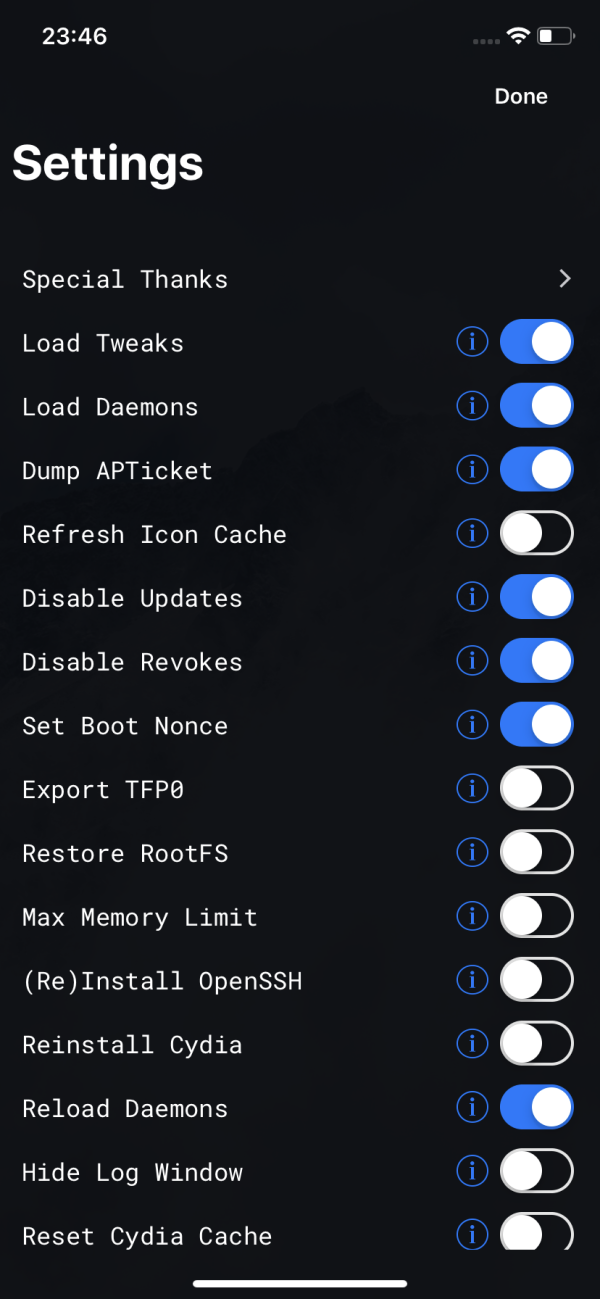Open the Special Thanks row
This screenshot has width=600, height=1299.
[x=298, y=279]
